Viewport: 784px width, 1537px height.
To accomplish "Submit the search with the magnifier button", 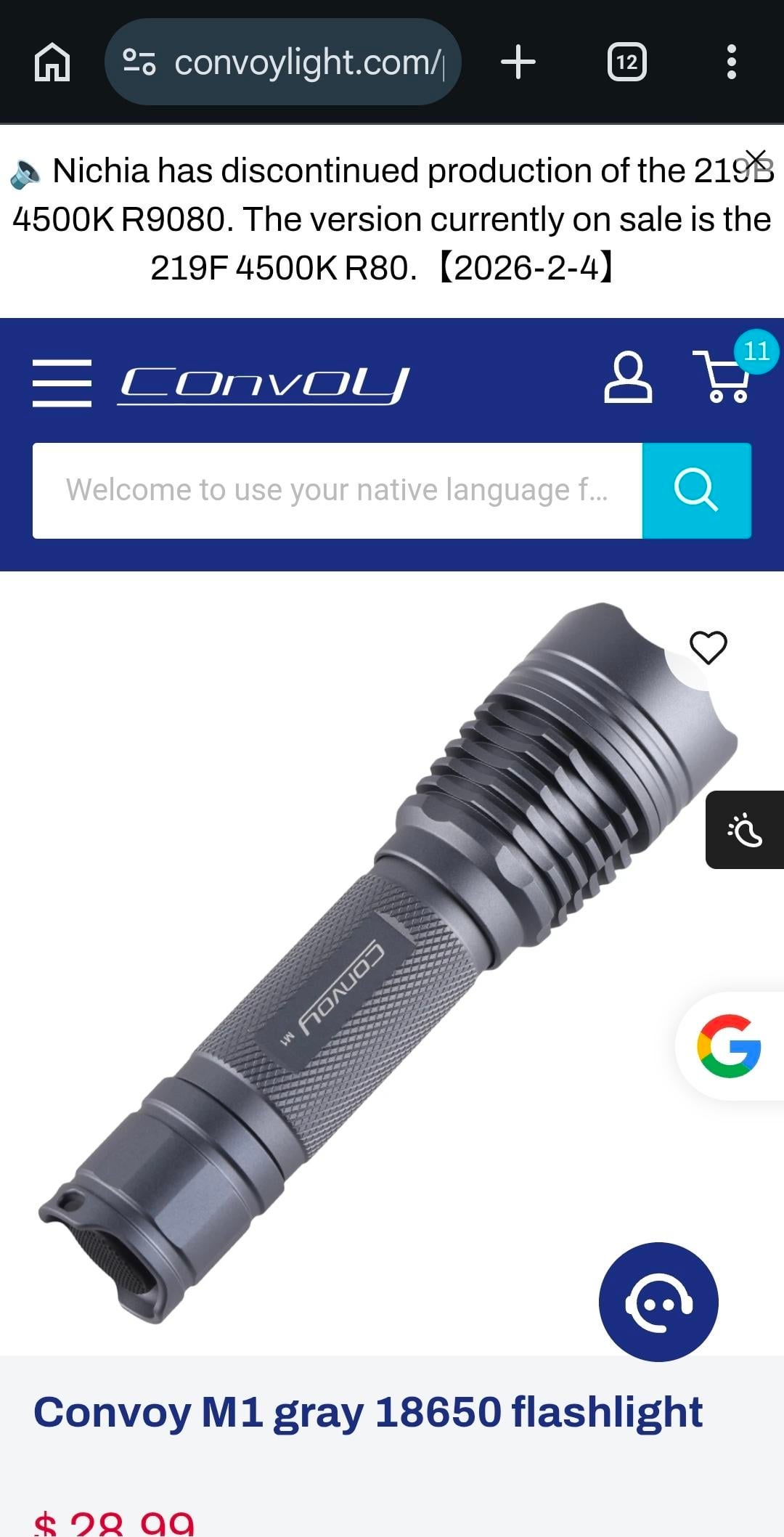I will [697, 491].
